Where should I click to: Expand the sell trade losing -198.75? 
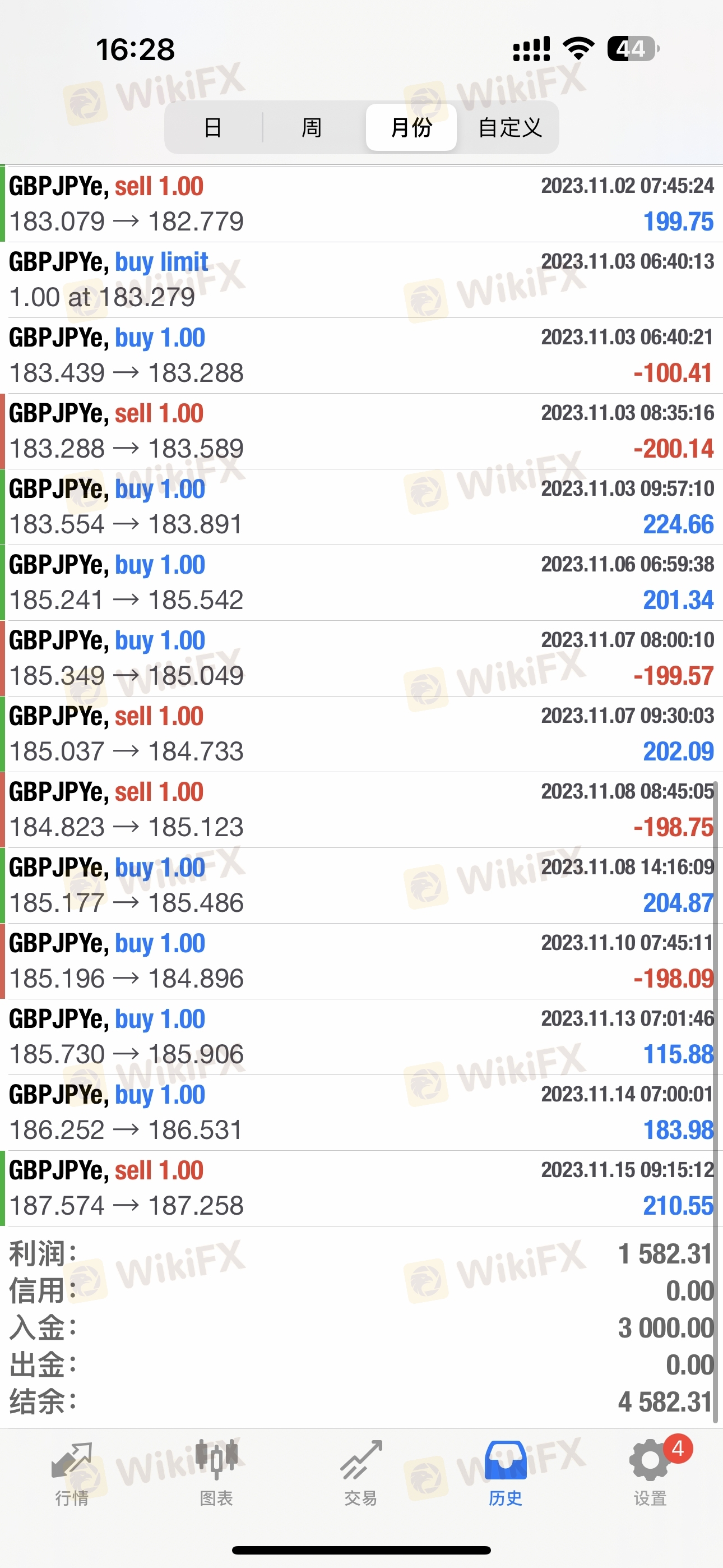point(361,810)
